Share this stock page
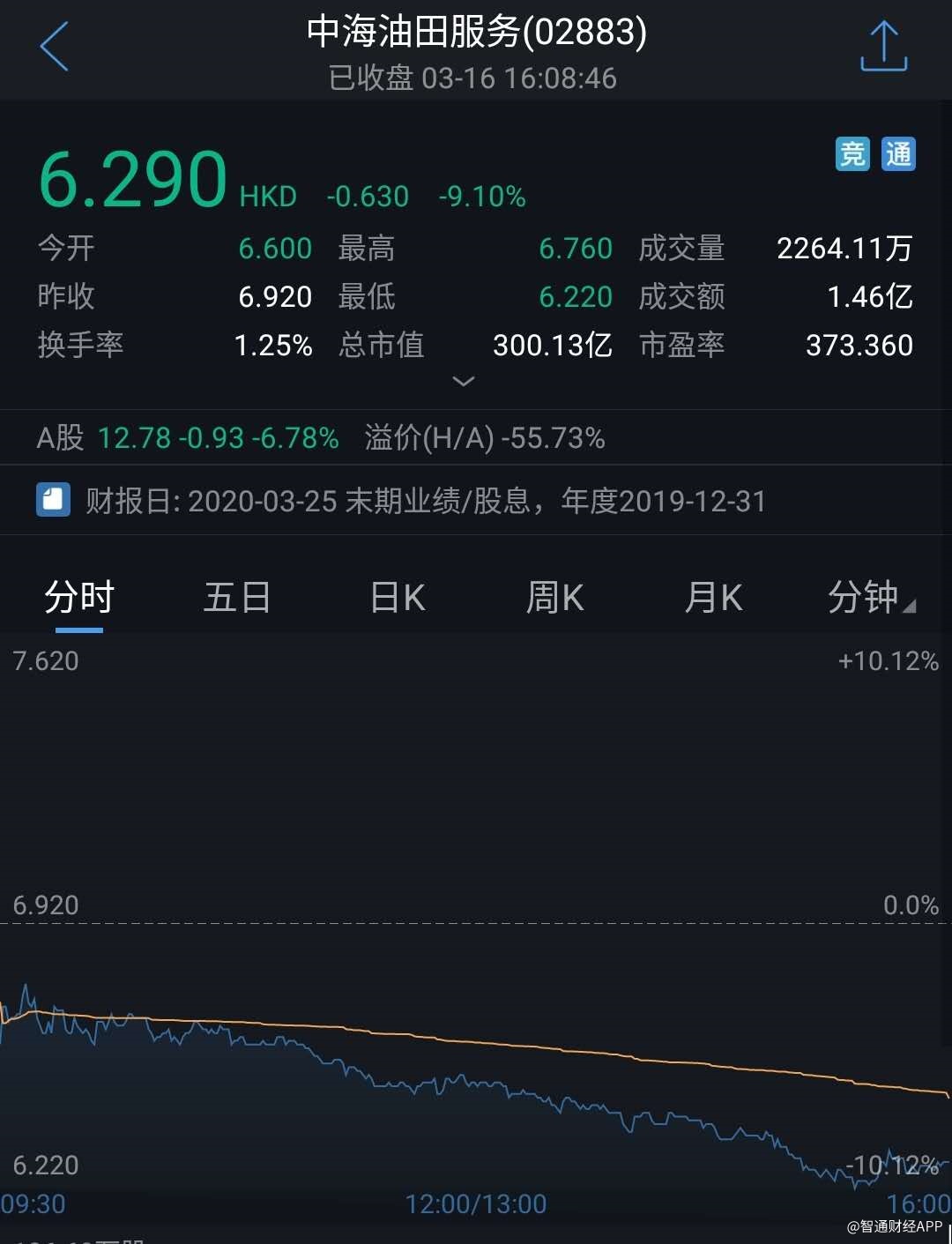 coord(883,47)
